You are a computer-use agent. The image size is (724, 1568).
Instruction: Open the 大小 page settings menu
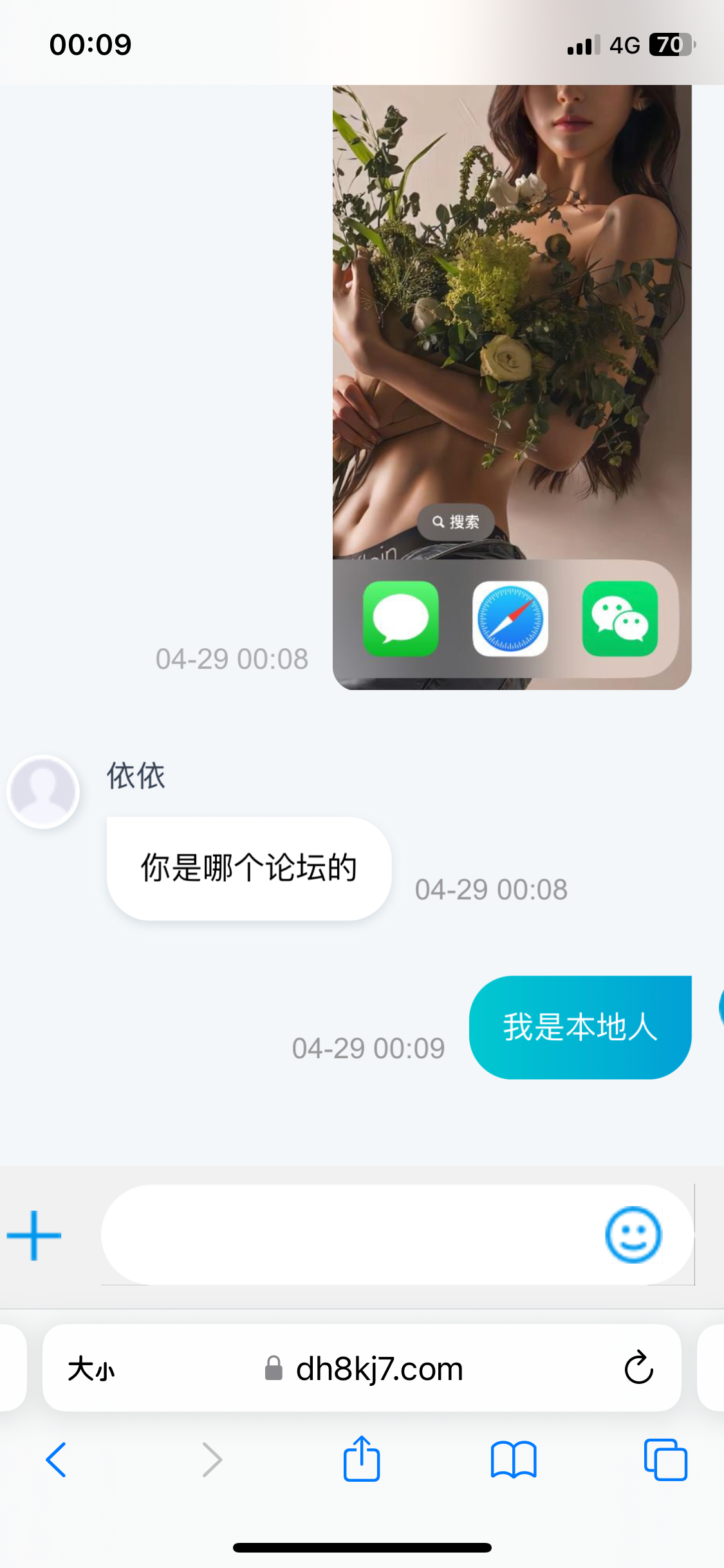pos(91,1368)
